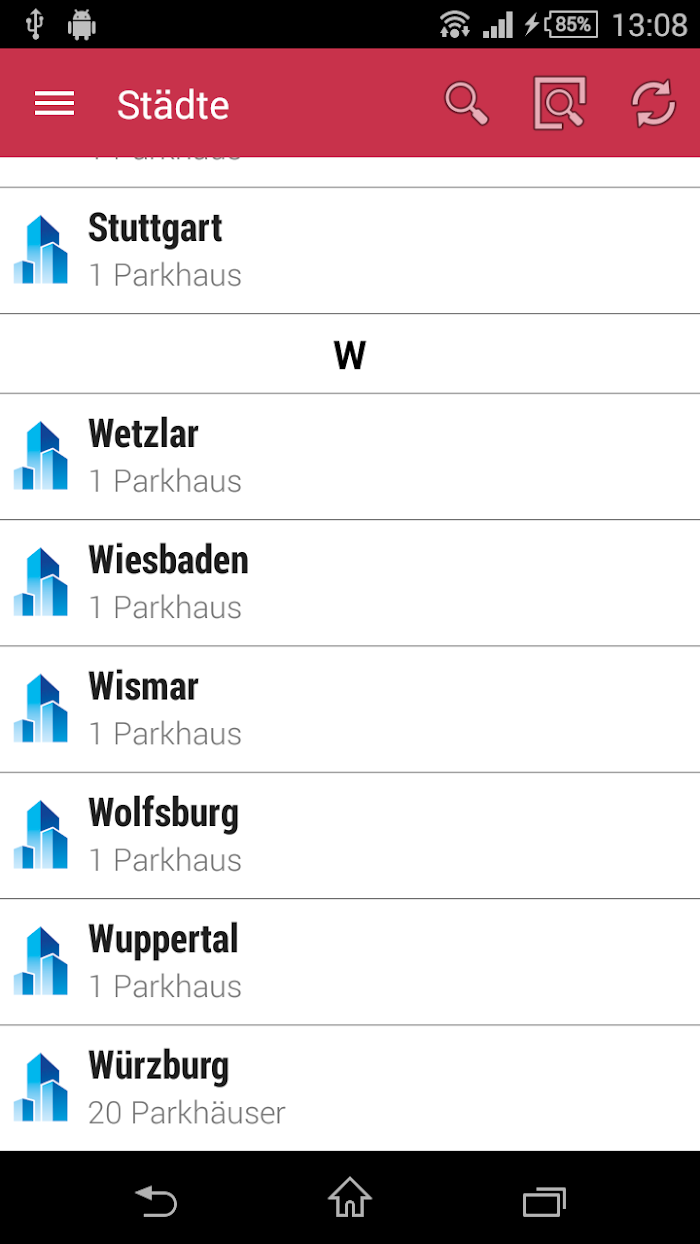
Task: Open Würzburg with 20 Parkhäuser
Action: (x=350, y=1087)
